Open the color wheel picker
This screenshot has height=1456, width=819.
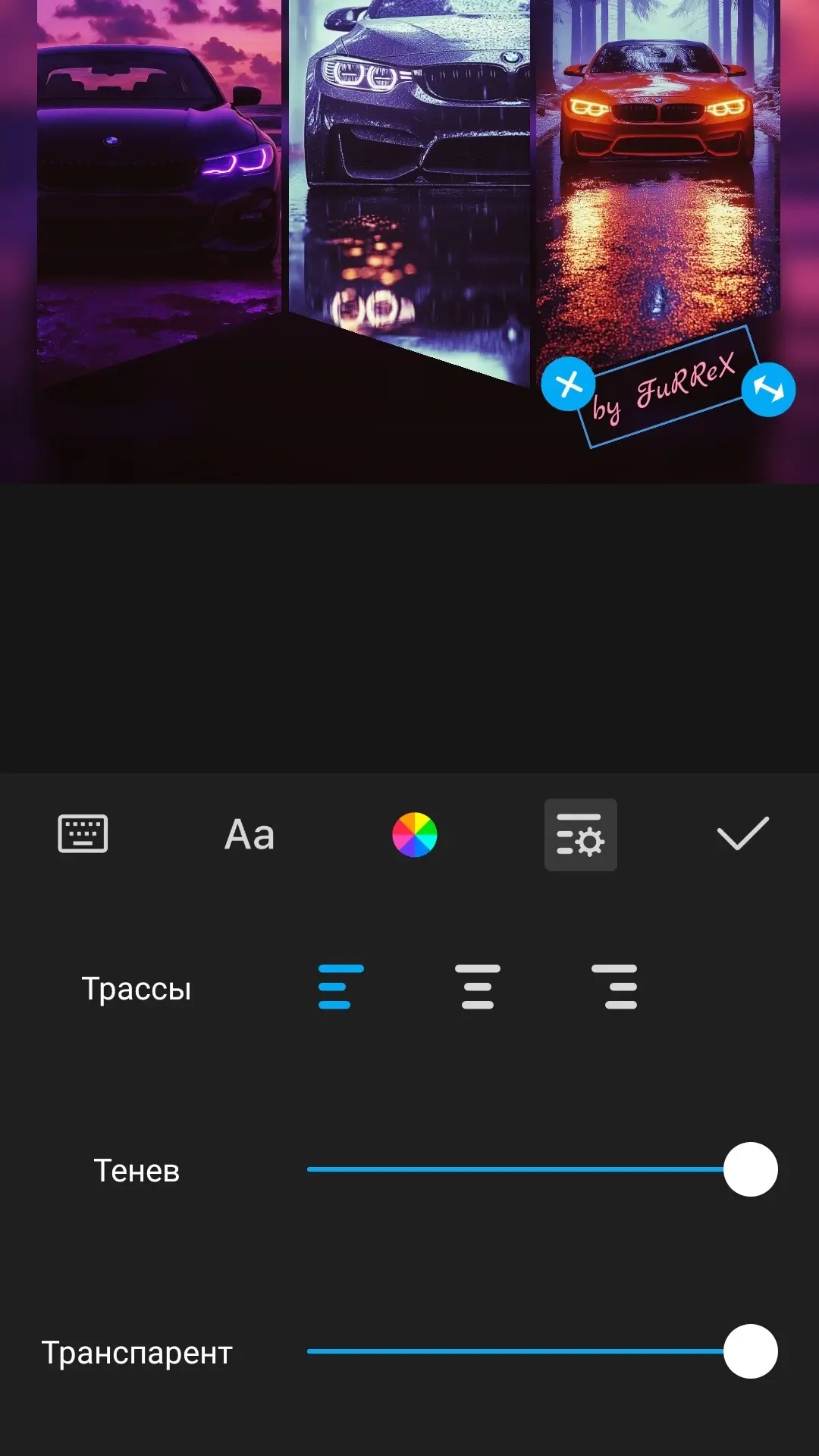(x=415, y=834)
